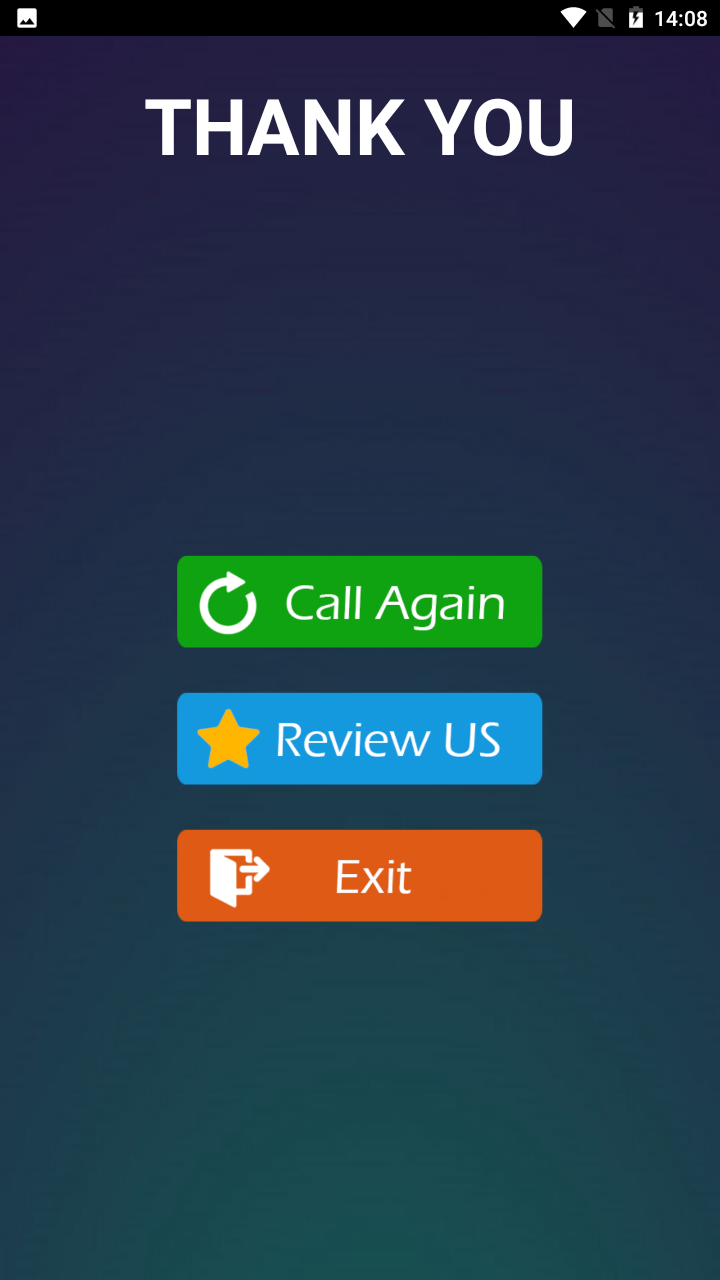Tap the blue Review US button

point(360,738)
